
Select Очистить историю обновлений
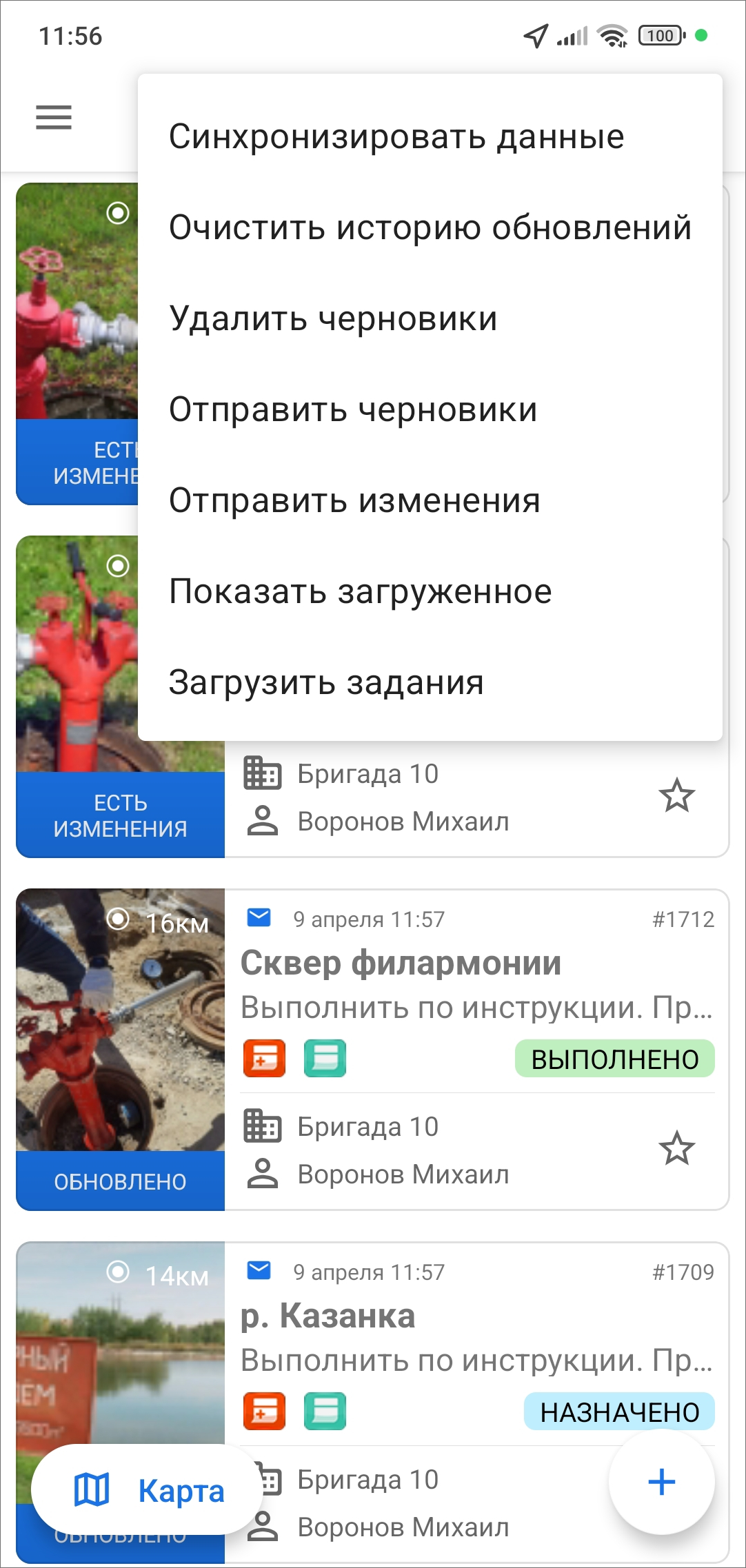431,227
